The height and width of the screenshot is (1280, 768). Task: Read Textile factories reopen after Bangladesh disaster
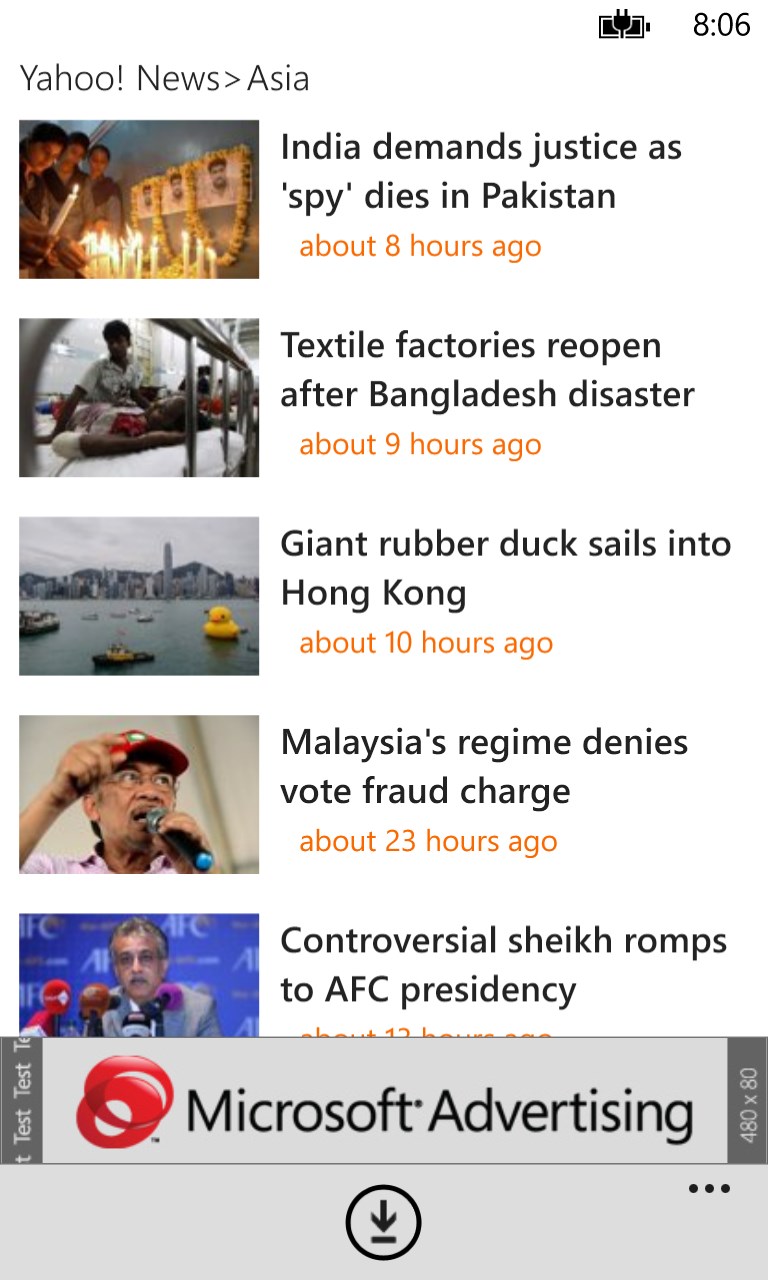[x=487, y=370]
